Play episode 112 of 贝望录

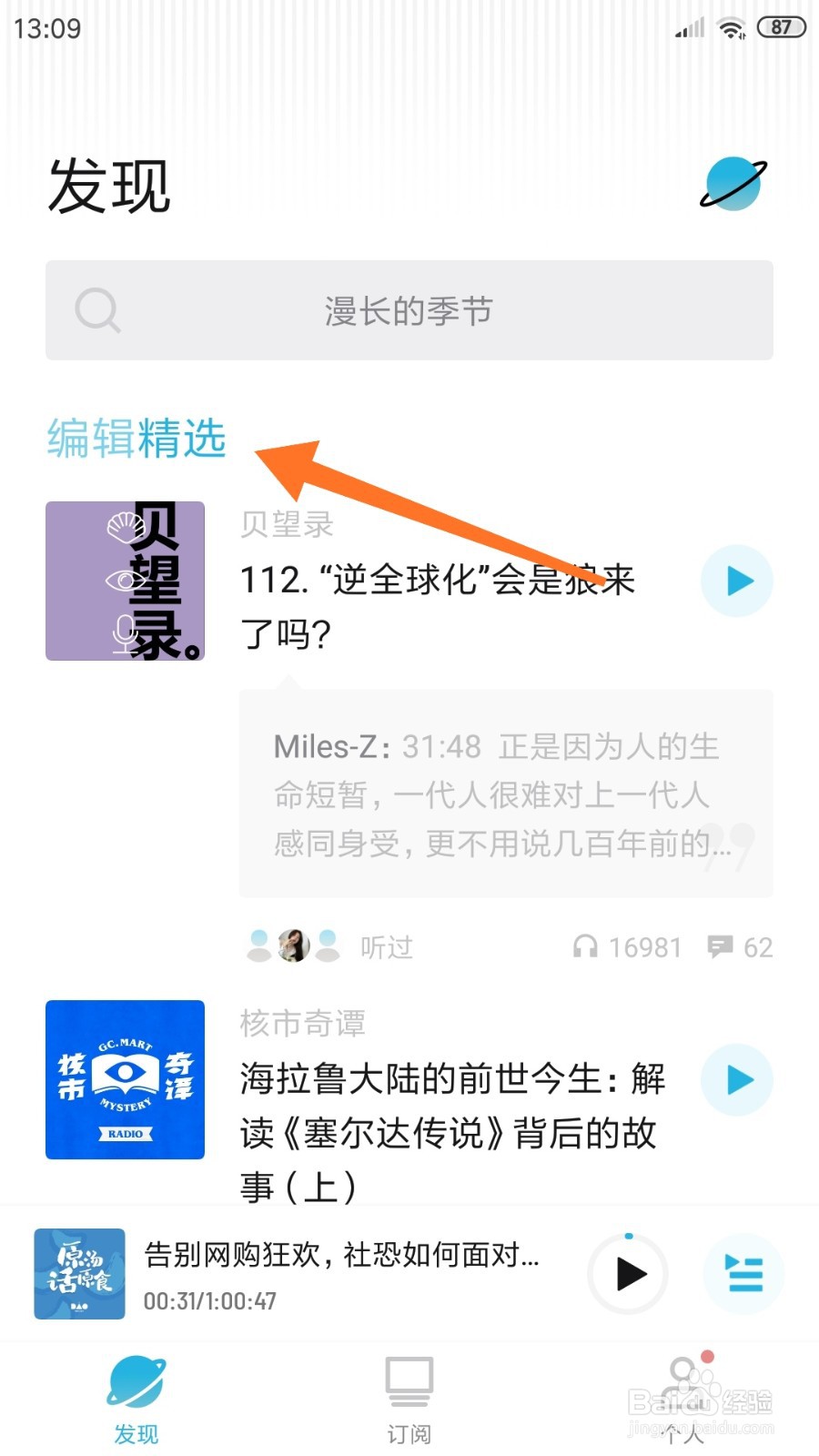[x=736, y=580]
